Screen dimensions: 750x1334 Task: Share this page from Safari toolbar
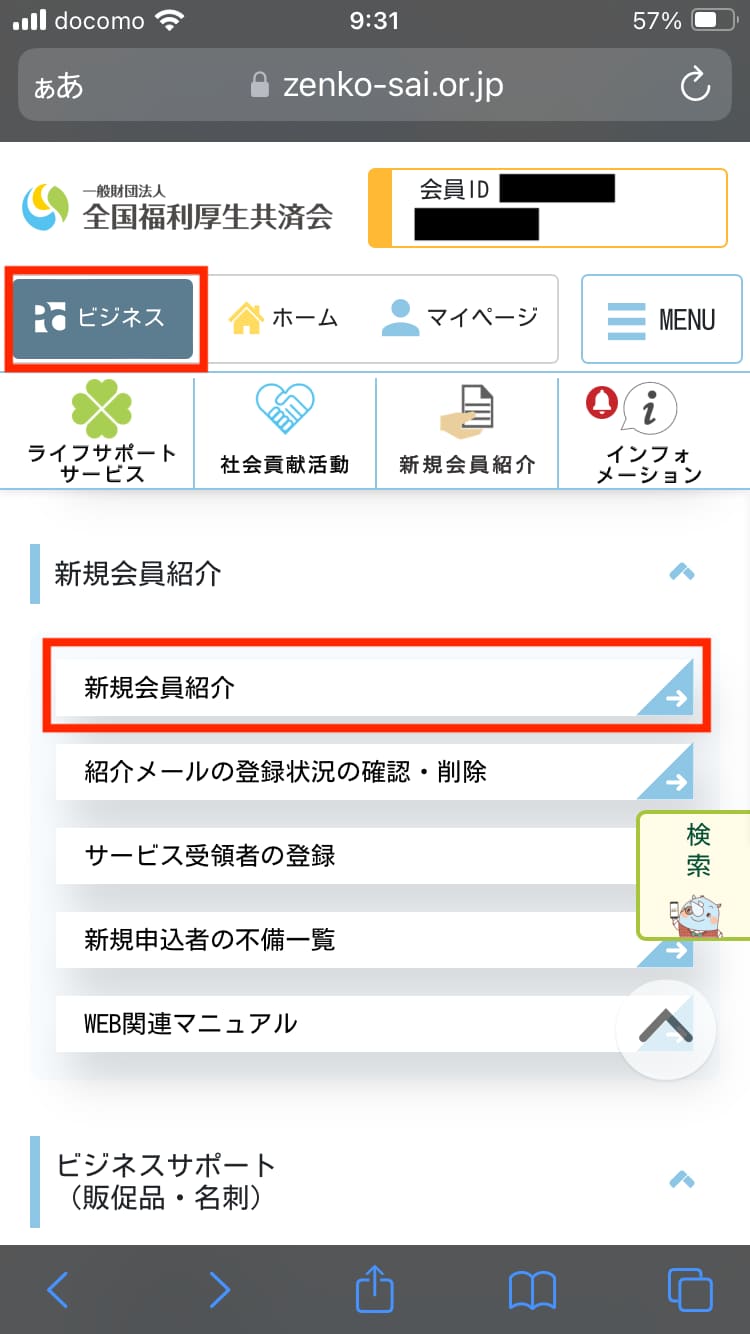(x=375, y=1290)
